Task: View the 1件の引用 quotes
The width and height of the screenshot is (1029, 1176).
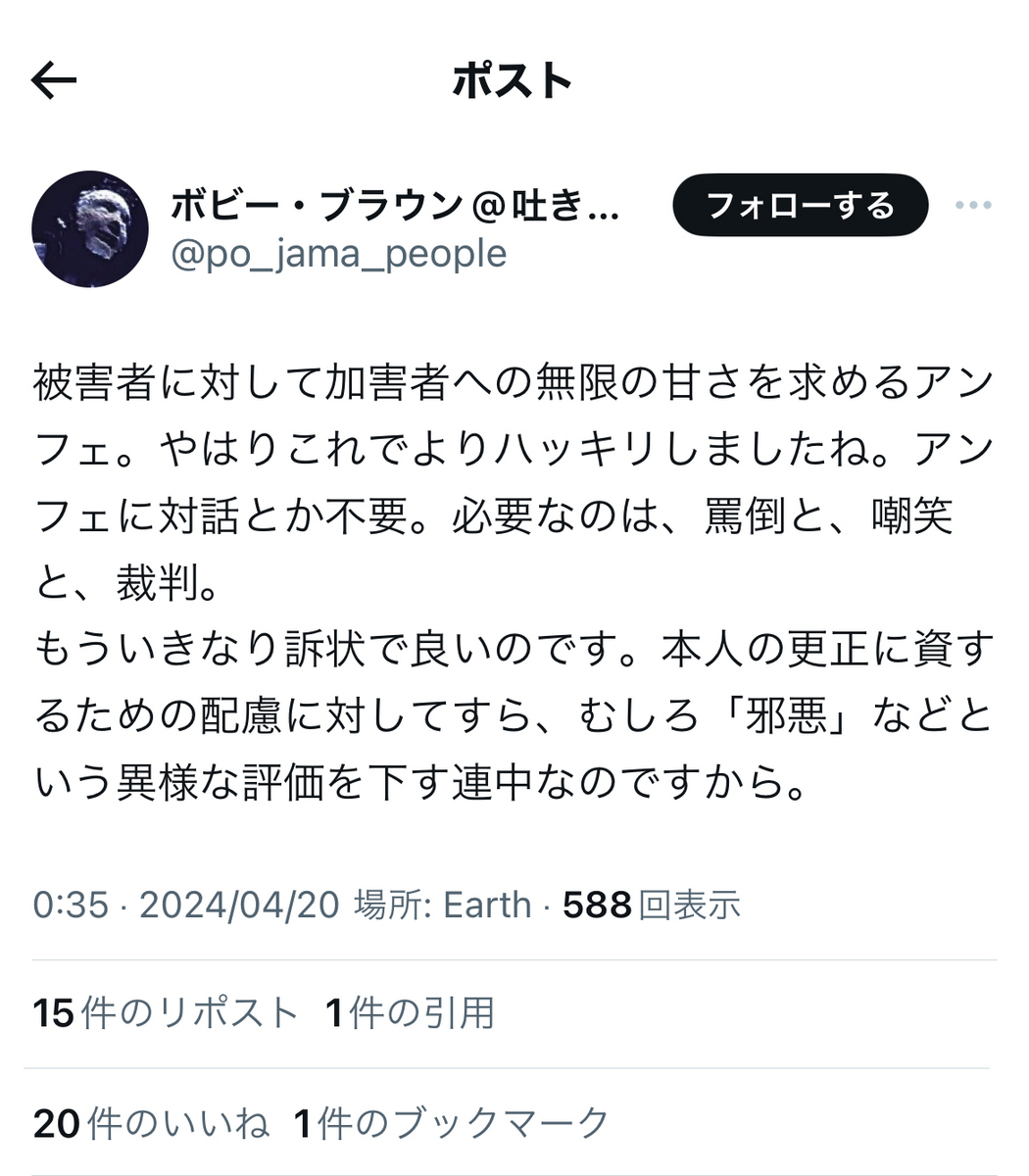Action: [x=411, y=1013]
